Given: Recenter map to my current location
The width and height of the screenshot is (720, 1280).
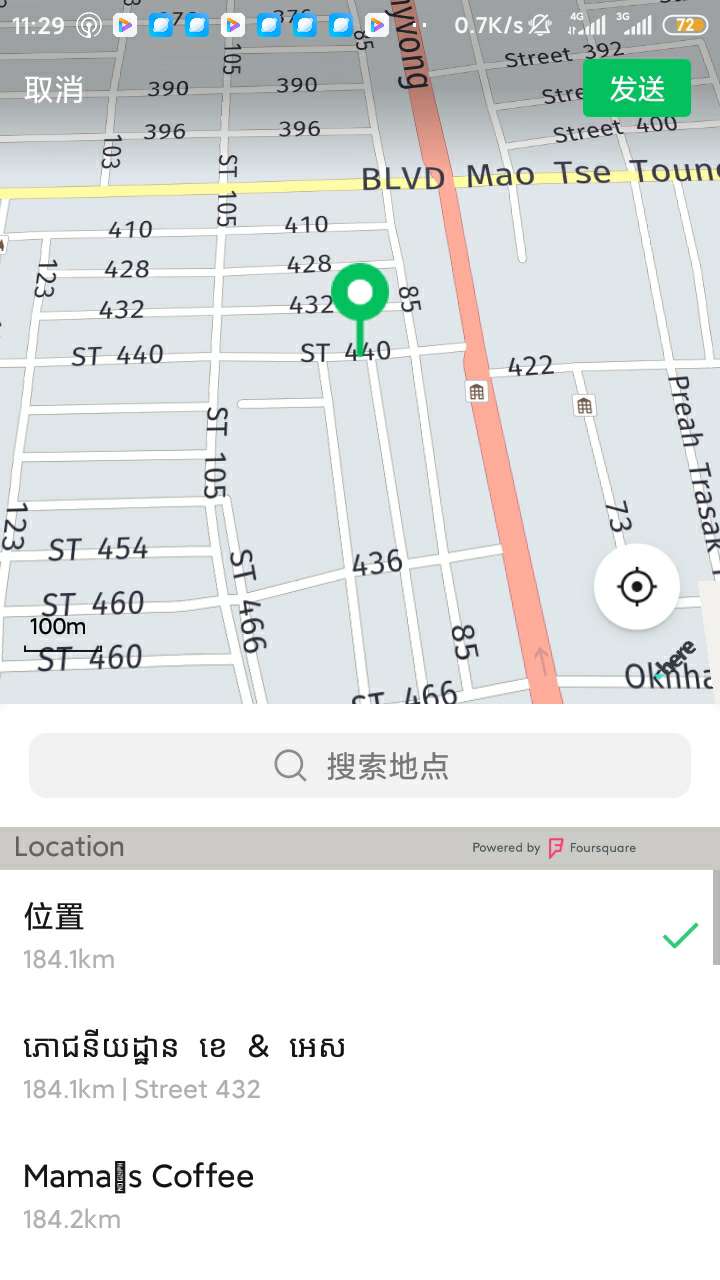Looking at the screenshot, I should 637,586.
